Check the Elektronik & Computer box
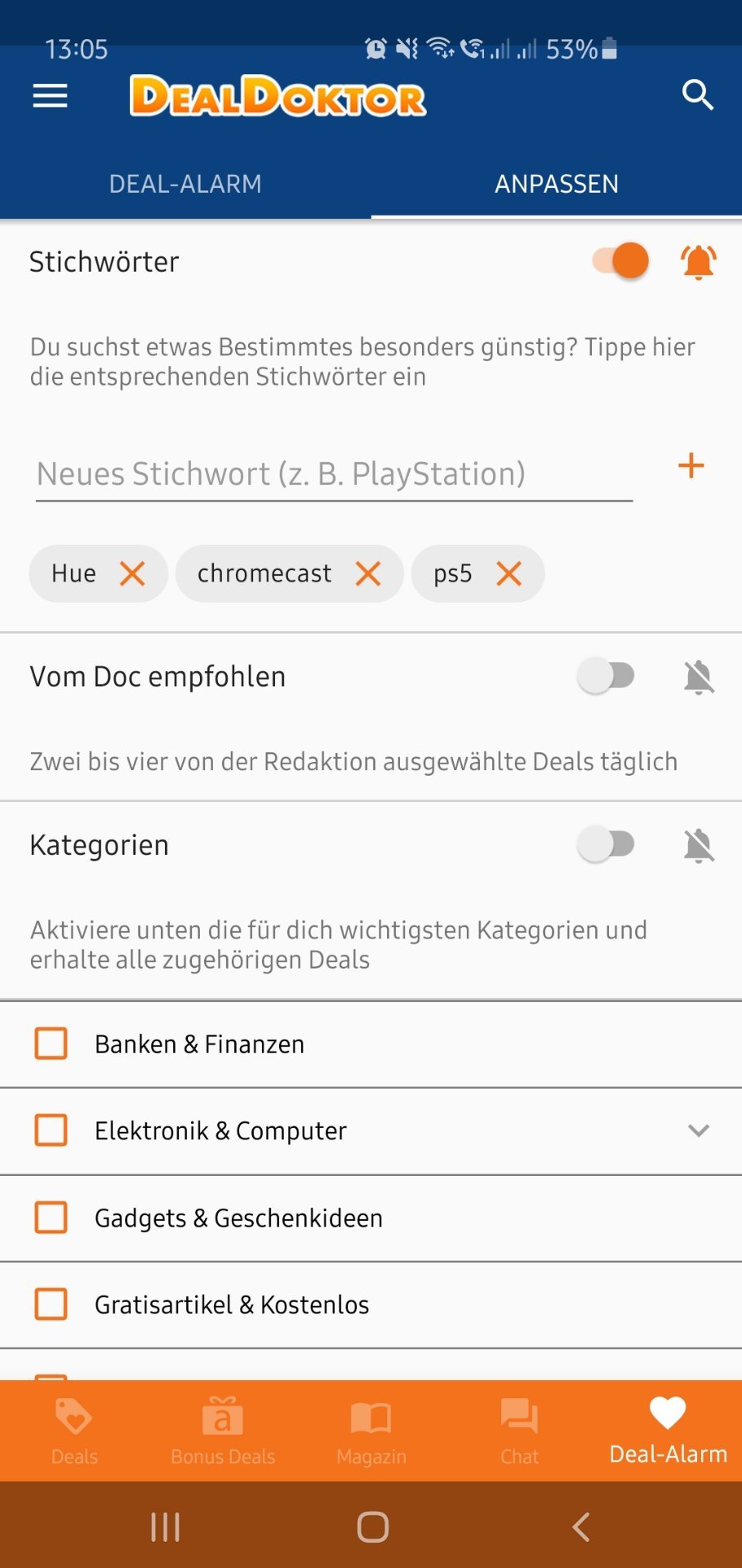Viewport: 742px width, 1568px height. point(51,1131)
